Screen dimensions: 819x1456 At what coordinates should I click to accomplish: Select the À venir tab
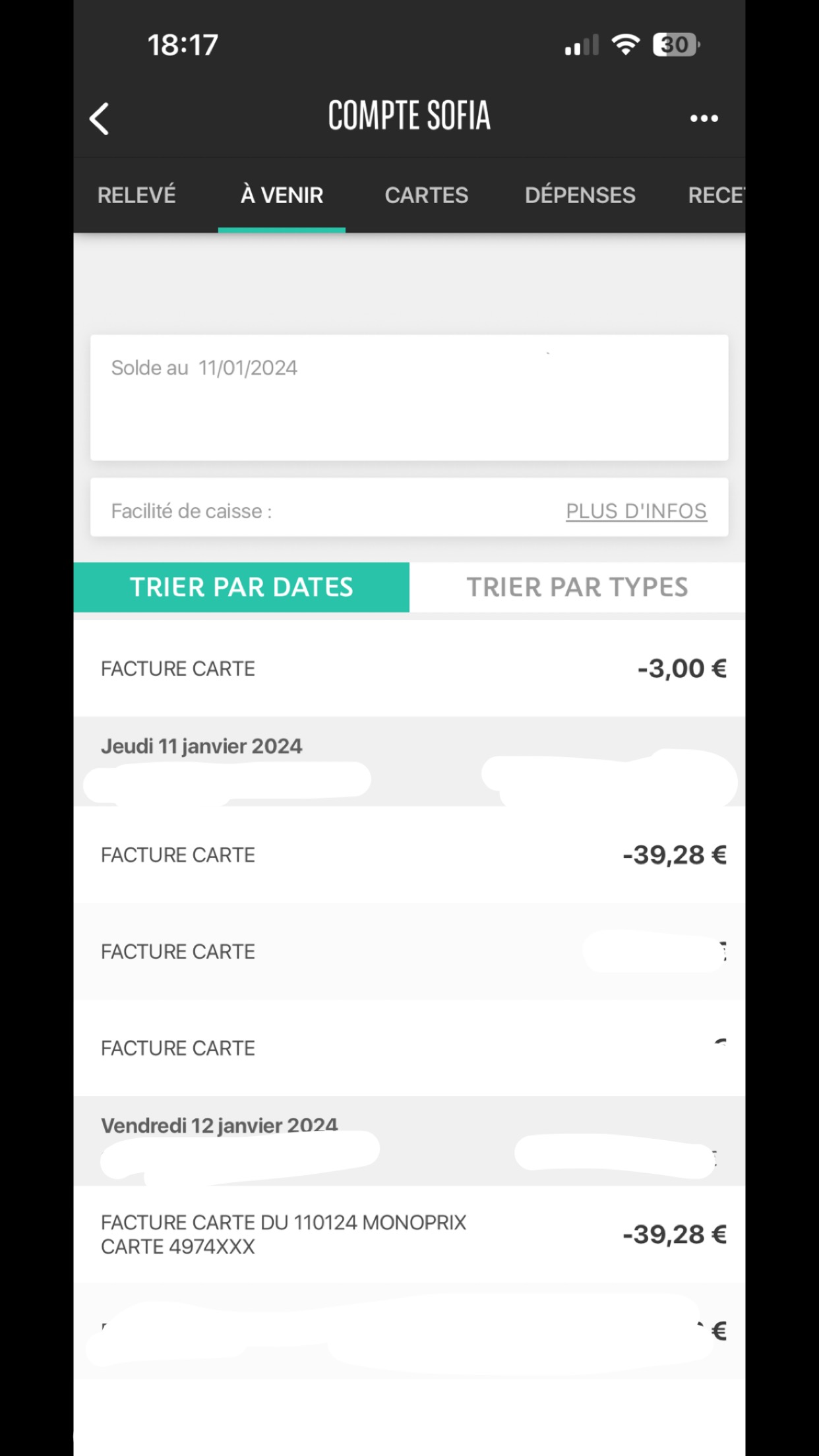[x=282, y=195]
